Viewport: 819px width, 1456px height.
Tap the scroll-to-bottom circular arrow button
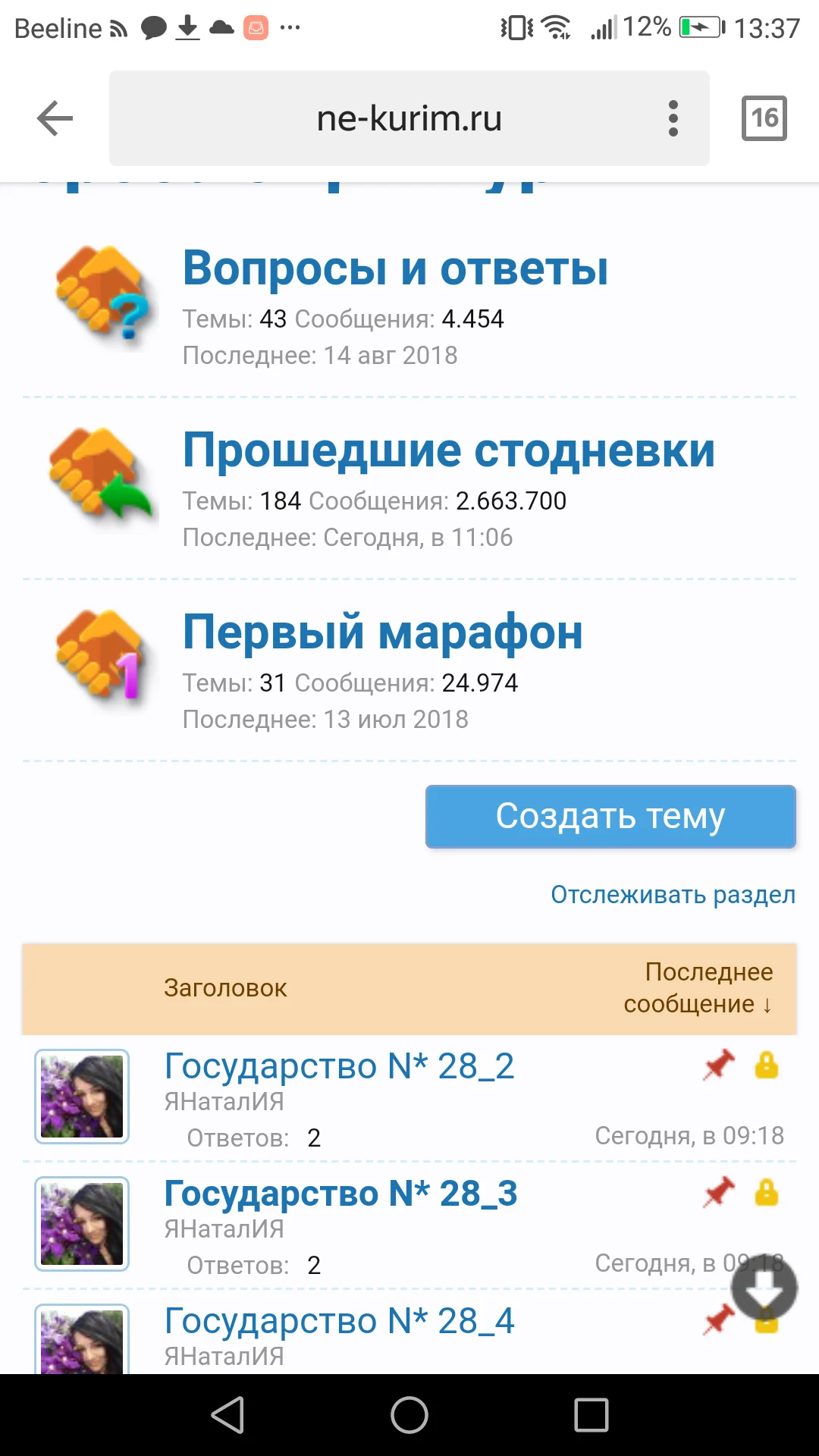pyautogui.click(x=764, y=1288)
